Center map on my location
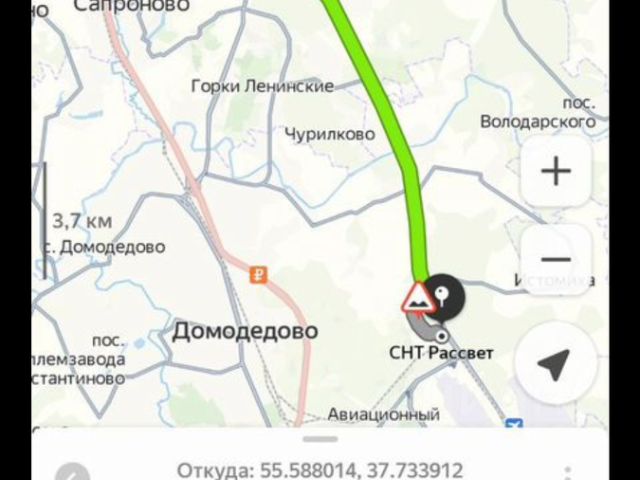This screenshot has width=640, height=480. coord(555,365)
